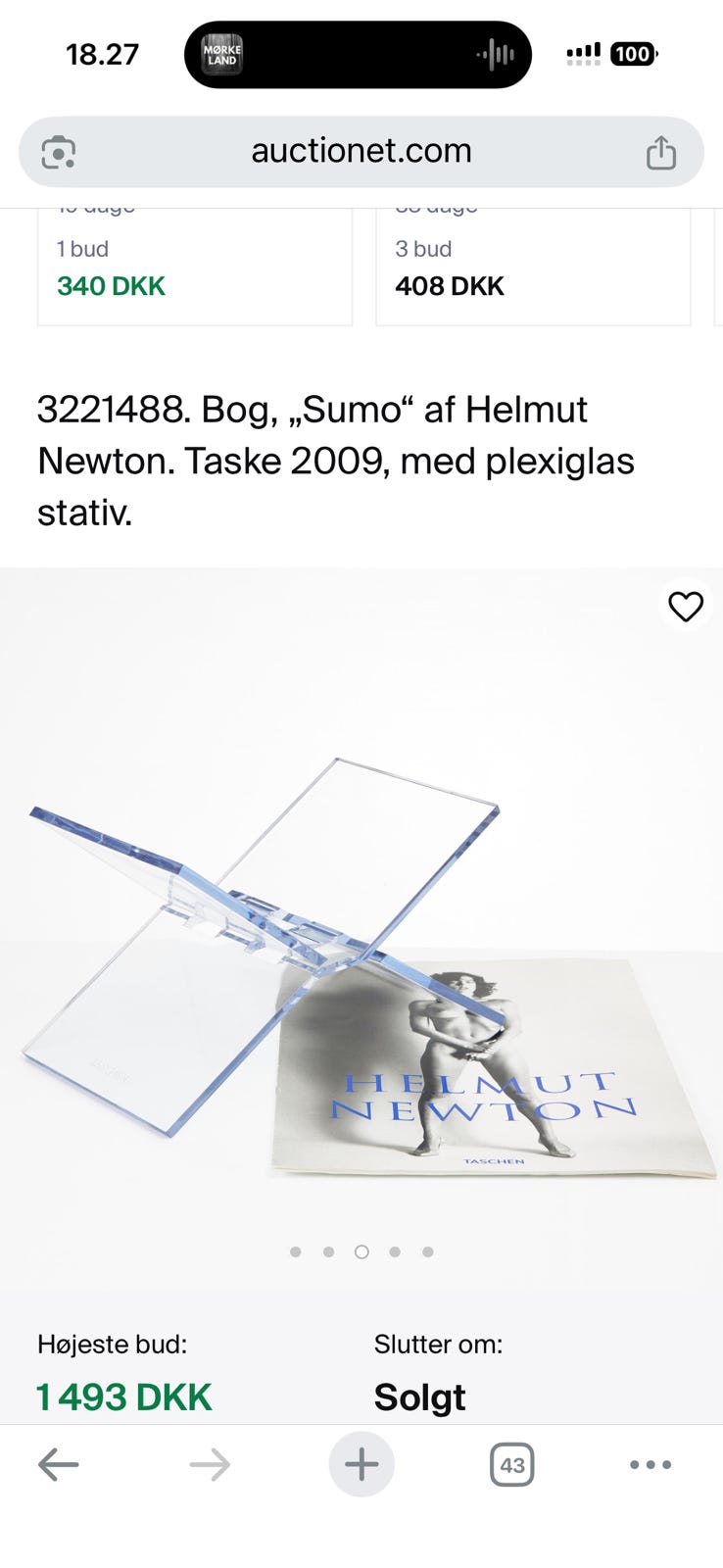723x1568 pixels.
Task: Open the camera search icon in the address bar
Action: [x=59, y=153]
